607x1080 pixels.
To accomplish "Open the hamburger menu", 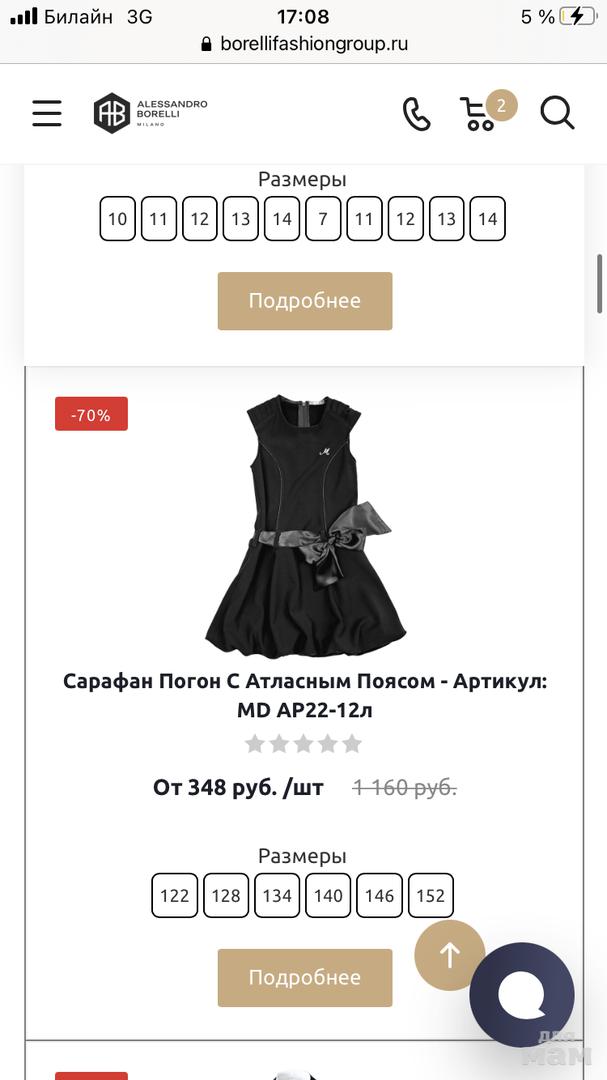I will [47, 113].
